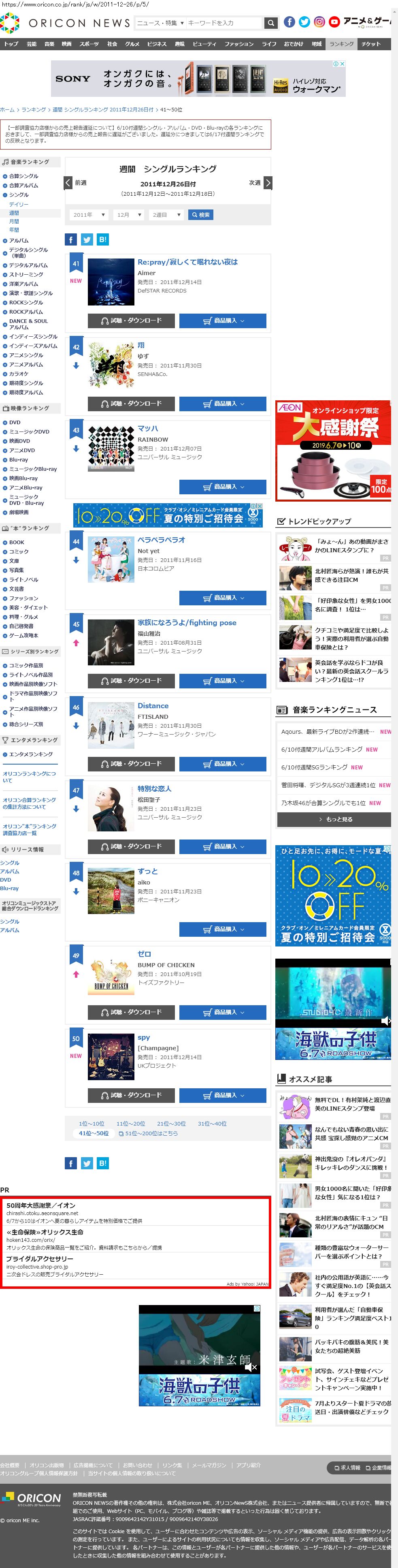The height and width of the screenshot is (1568, 398).
Task: Go to ranking page 1位~10位
Action: click(x=91, y=1124)
